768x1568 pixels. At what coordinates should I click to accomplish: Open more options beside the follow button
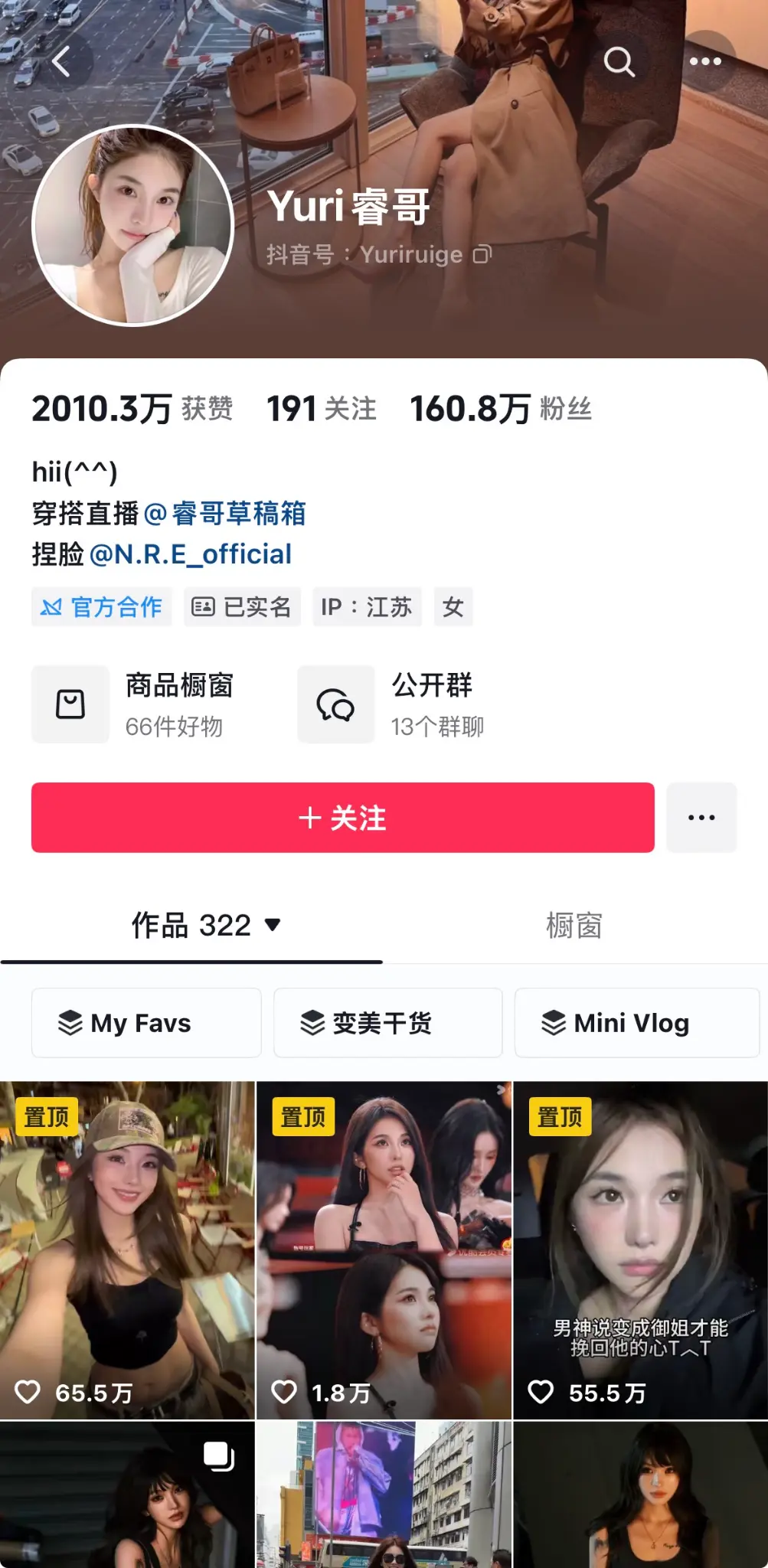click(701, 818)
